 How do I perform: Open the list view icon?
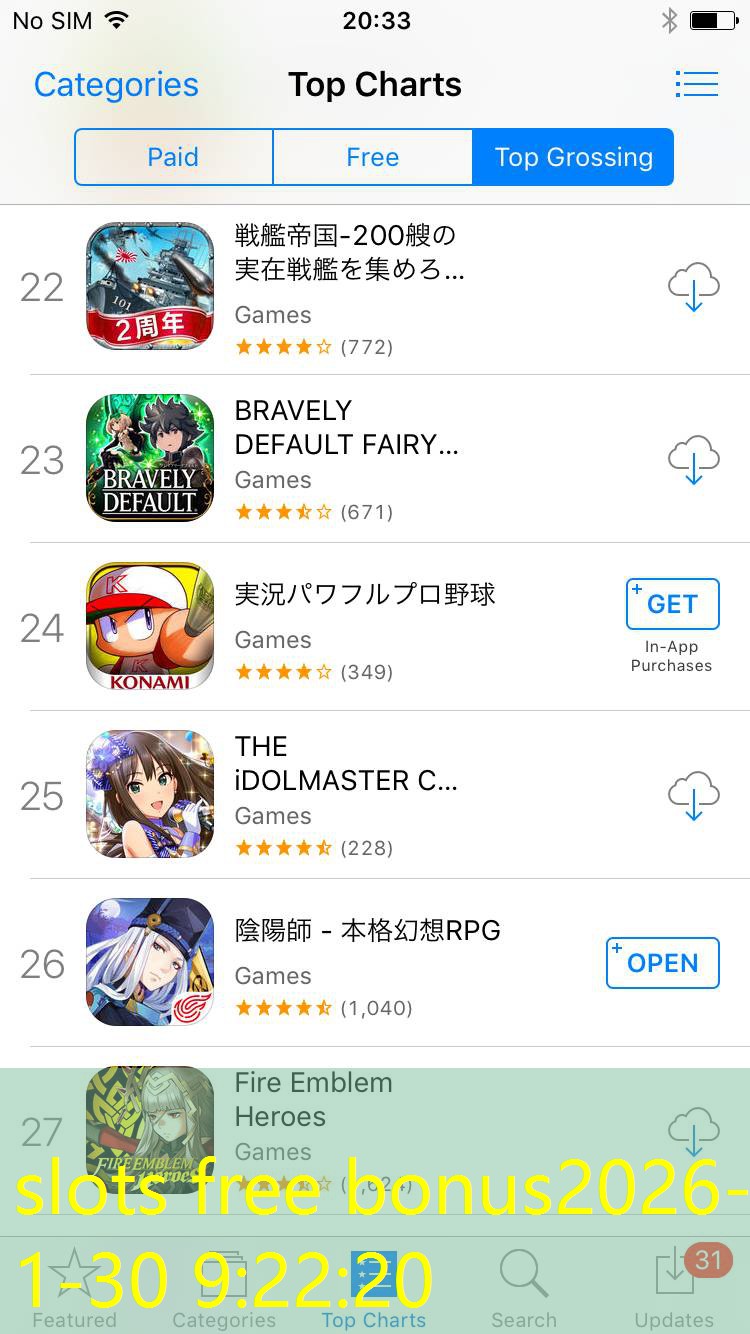[x=696, y=84]
